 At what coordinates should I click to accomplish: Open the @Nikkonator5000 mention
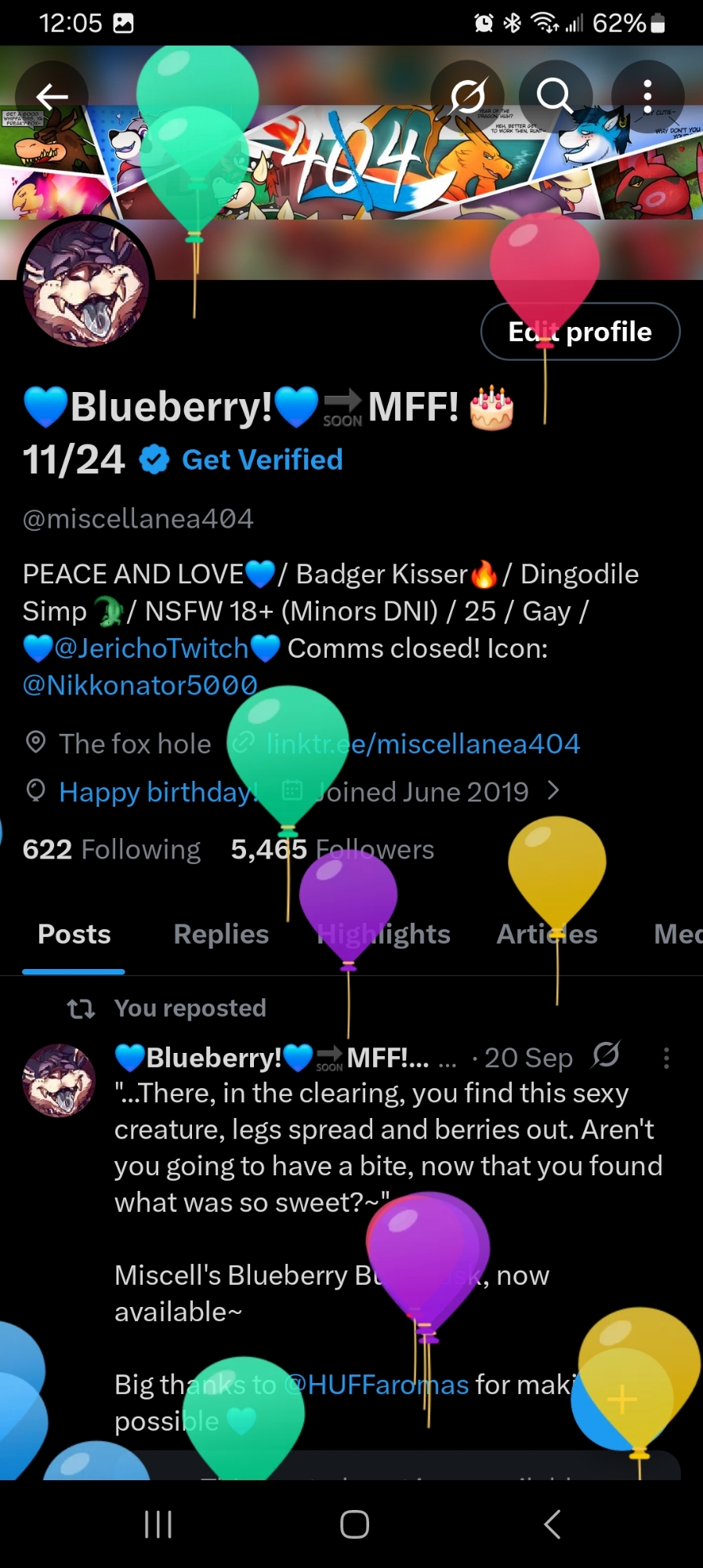coord(140,685)
